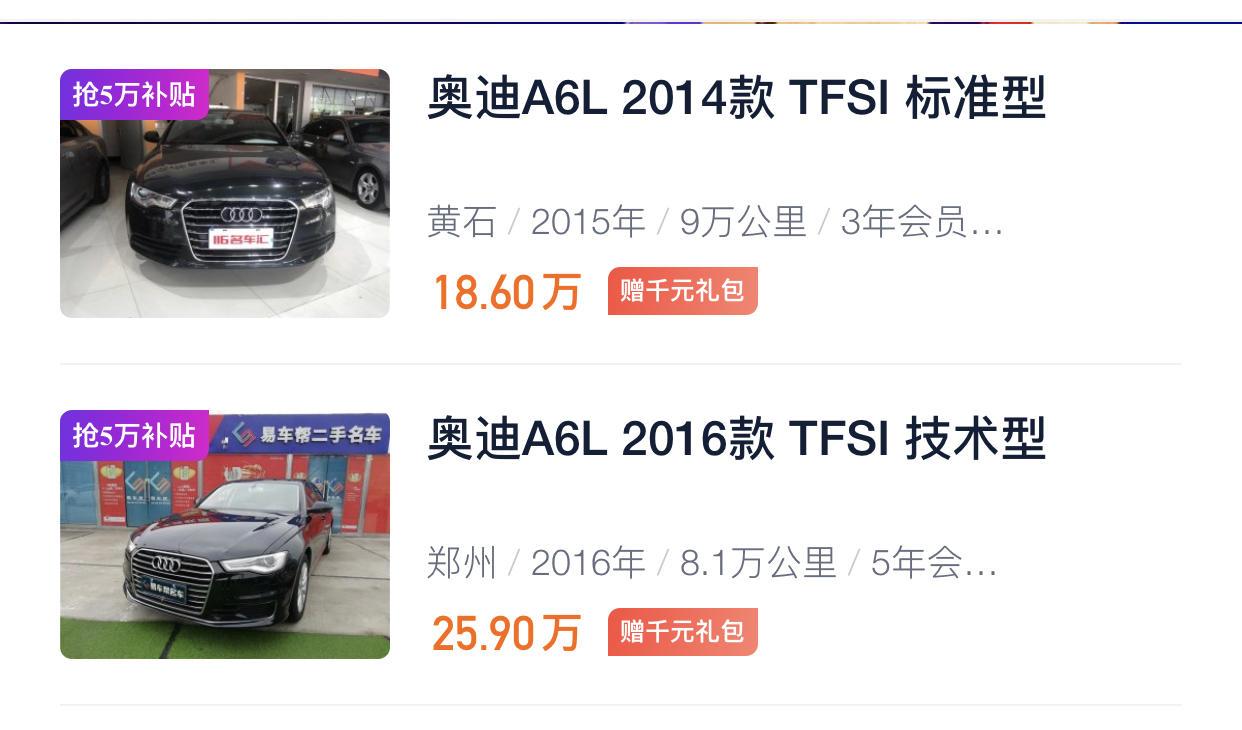The width and height of the screenshot is (1242, 730).
Task: View the photo of the 郑州 Audi A6L
Action: (x=225, y=534)
